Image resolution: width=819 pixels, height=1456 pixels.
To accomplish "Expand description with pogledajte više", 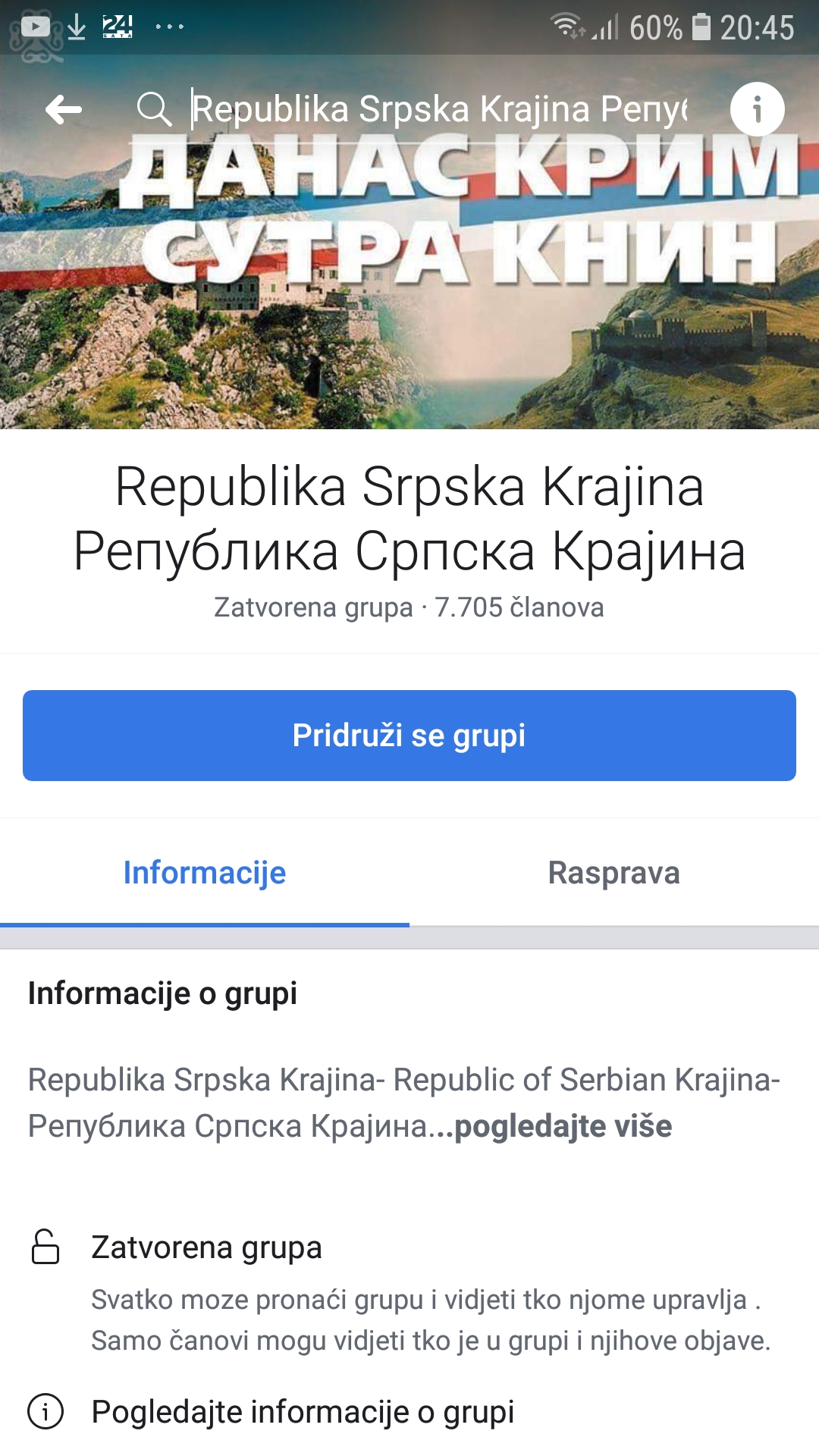I will (563, 1126).
